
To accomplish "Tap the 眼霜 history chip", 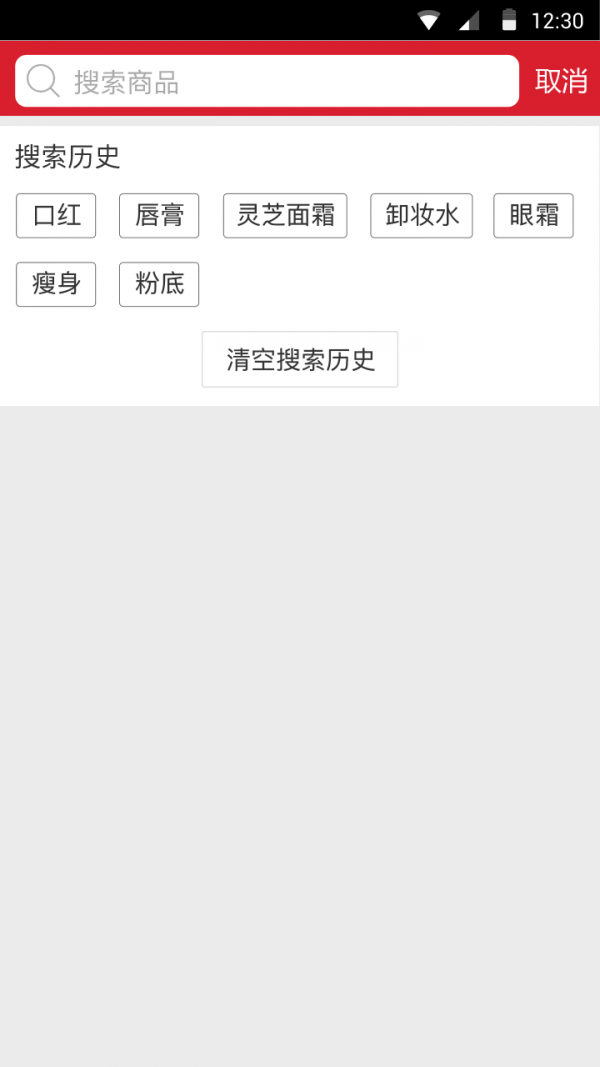I will click(x=533, y=216).
